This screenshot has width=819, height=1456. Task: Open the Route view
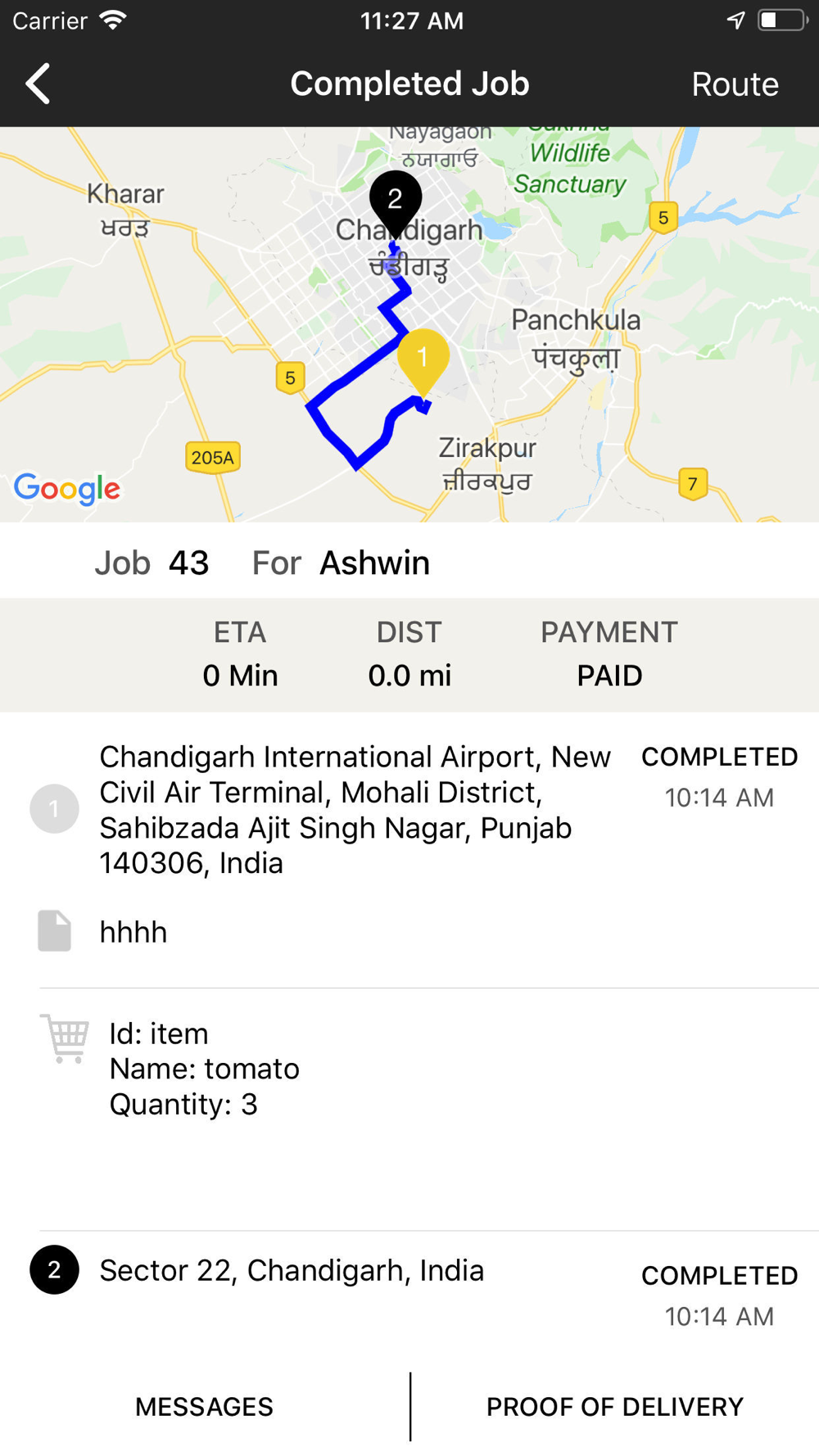coord(735,84)
